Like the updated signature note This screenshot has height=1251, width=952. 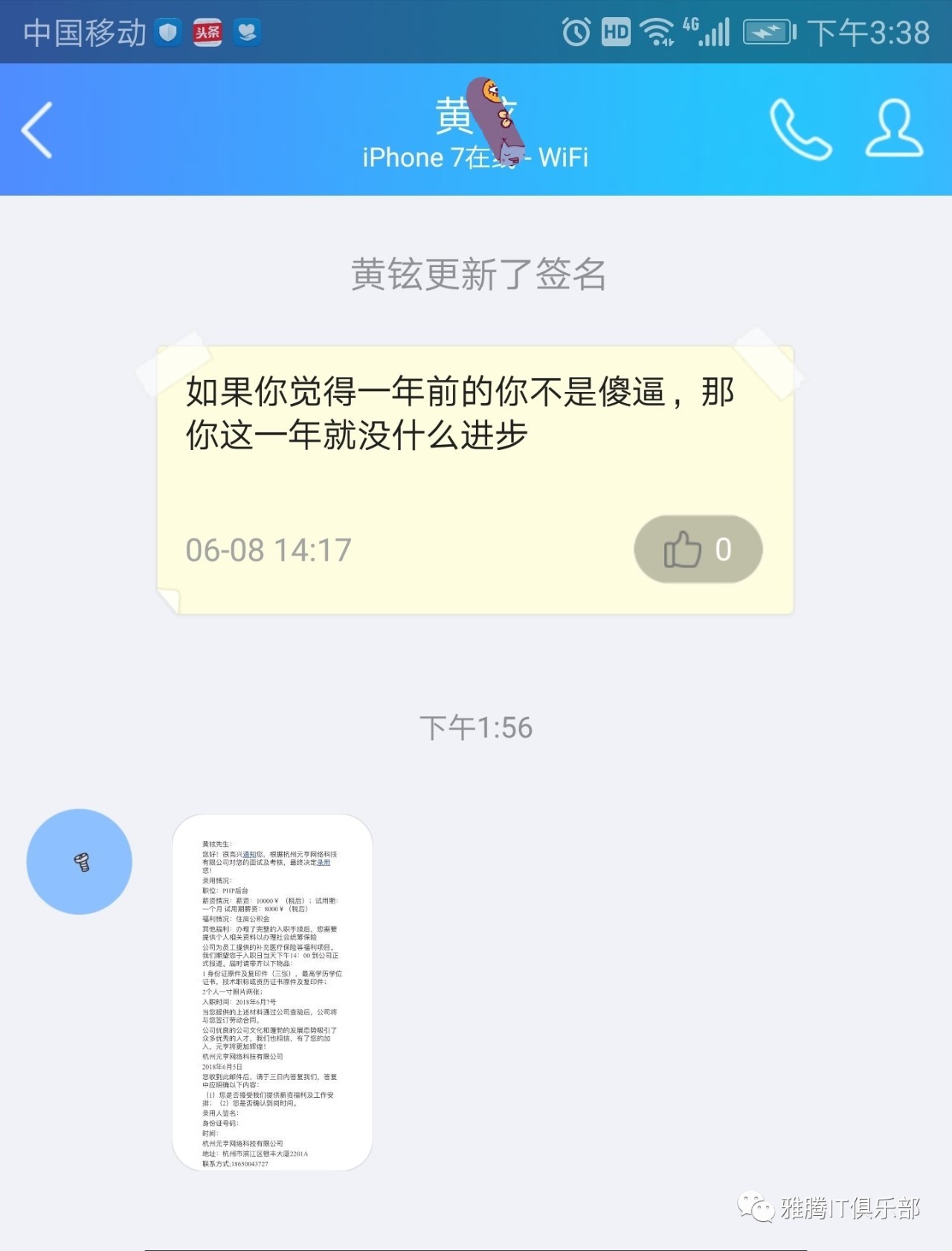[x=698, y=550]
